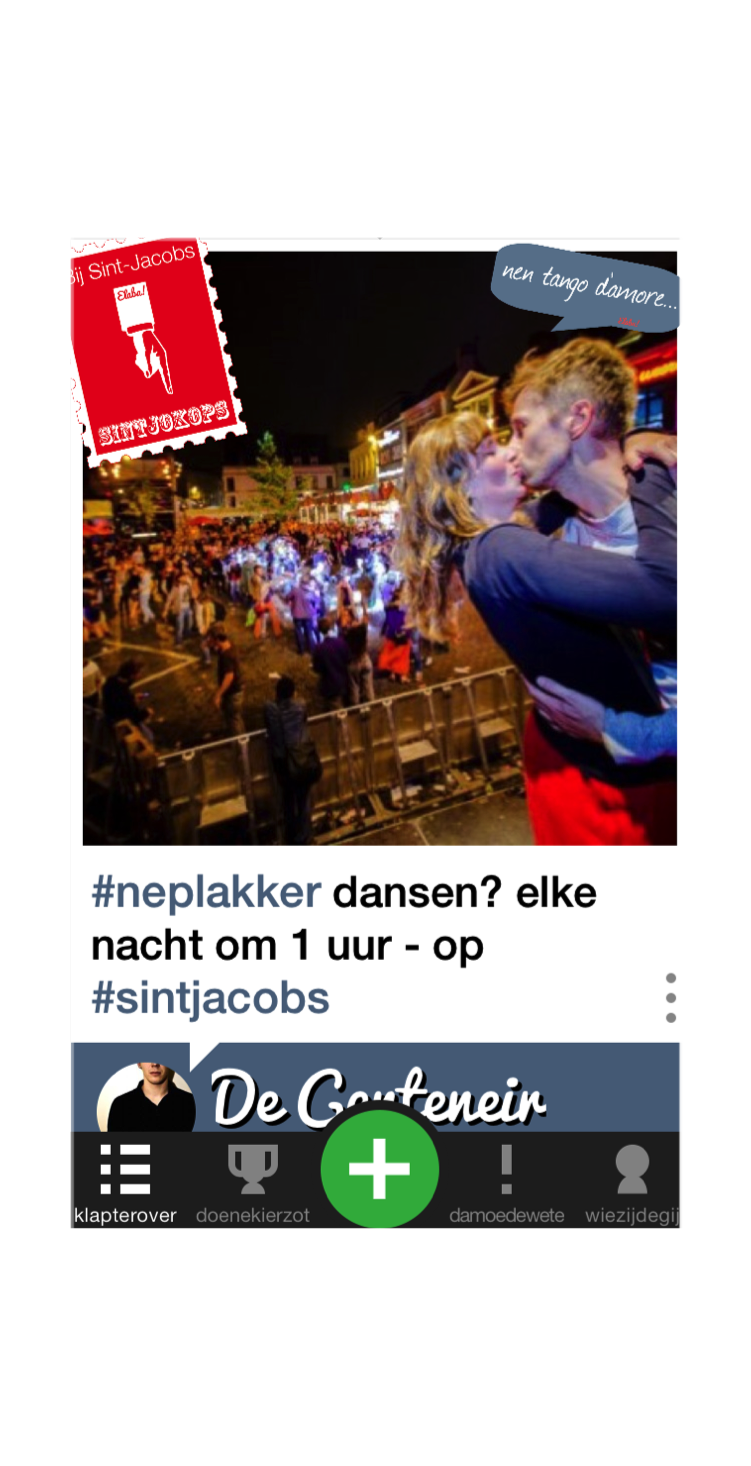Follow the #neplakker hashtag link
This screenshot has width=751, height=1466.
[206, 893]
